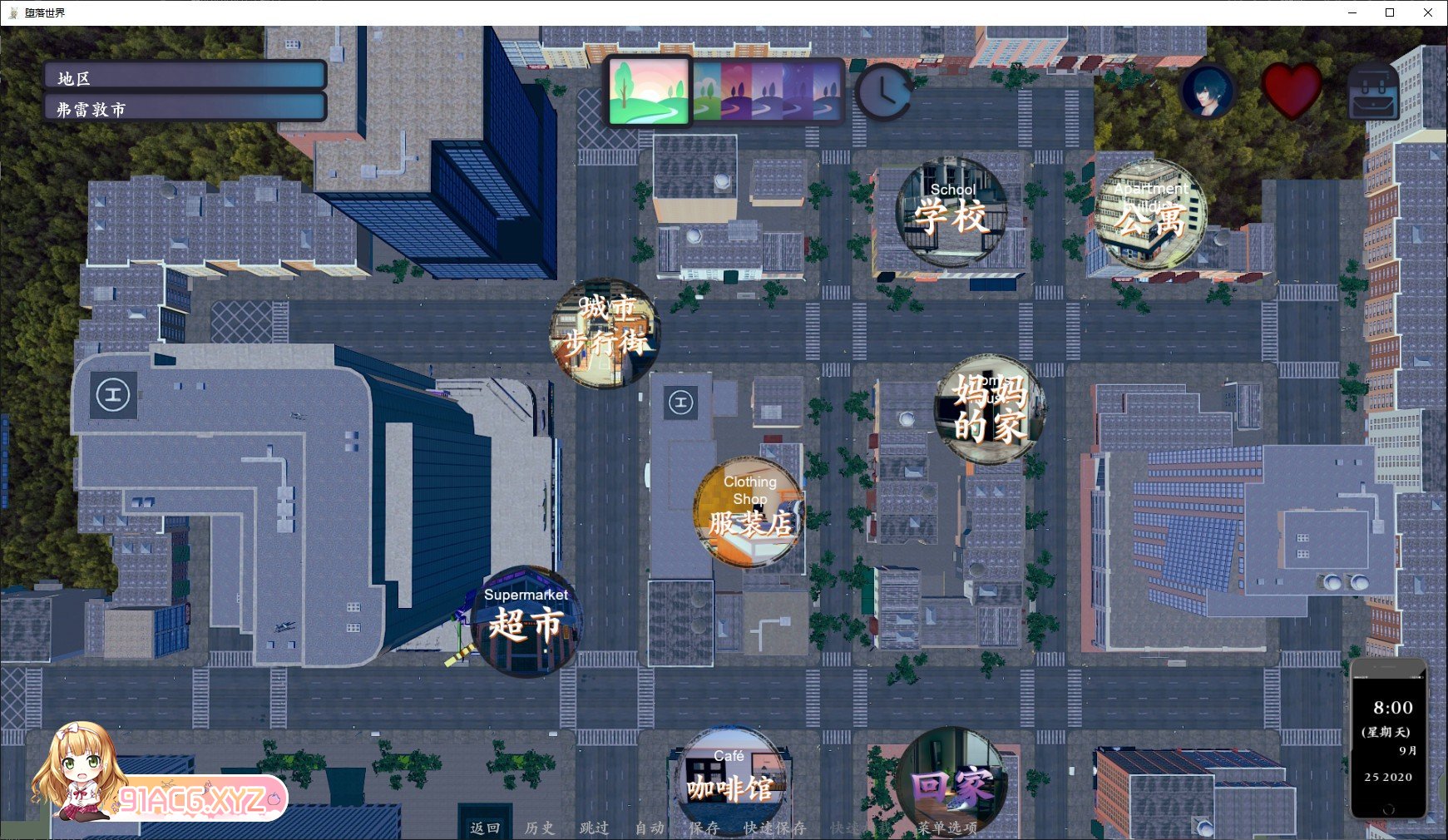The height and width of the screenshot is (840, 1448).
Task: Visit the city pedestrian street (城市步行街)
Action: pos(605,333)
